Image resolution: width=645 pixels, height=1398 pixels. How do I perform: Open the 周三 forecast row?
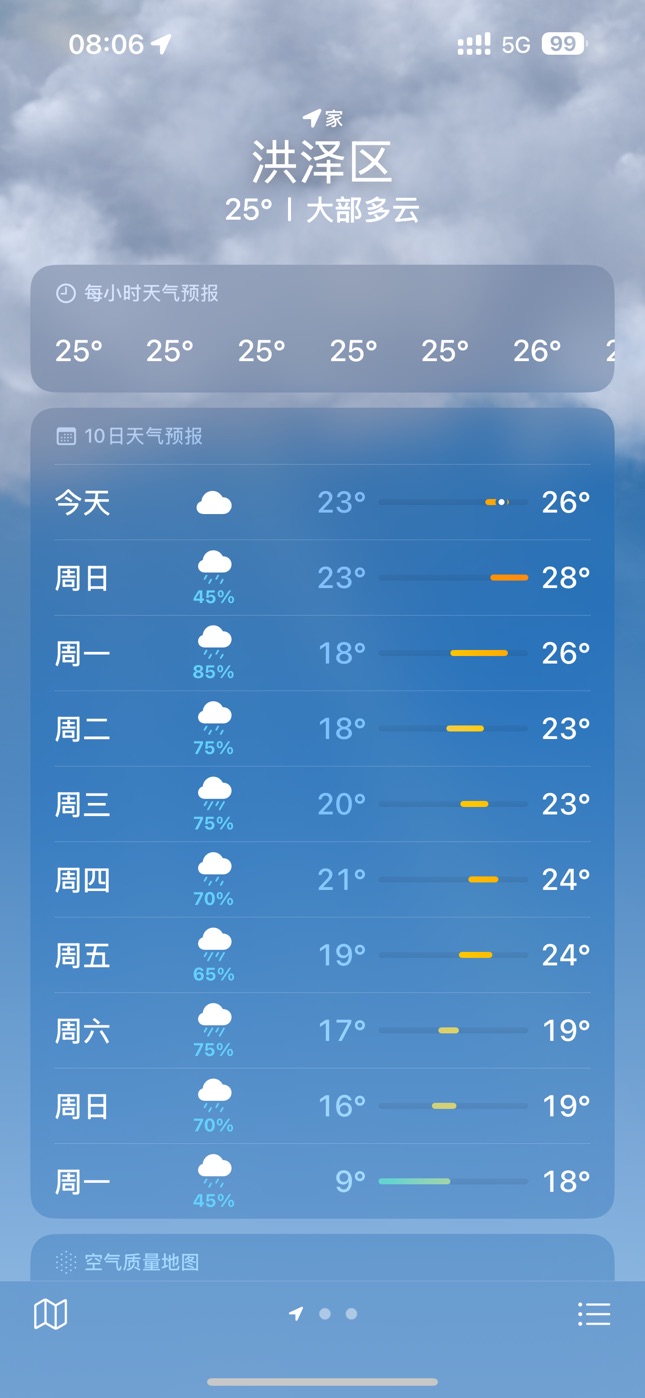[322, 804]
